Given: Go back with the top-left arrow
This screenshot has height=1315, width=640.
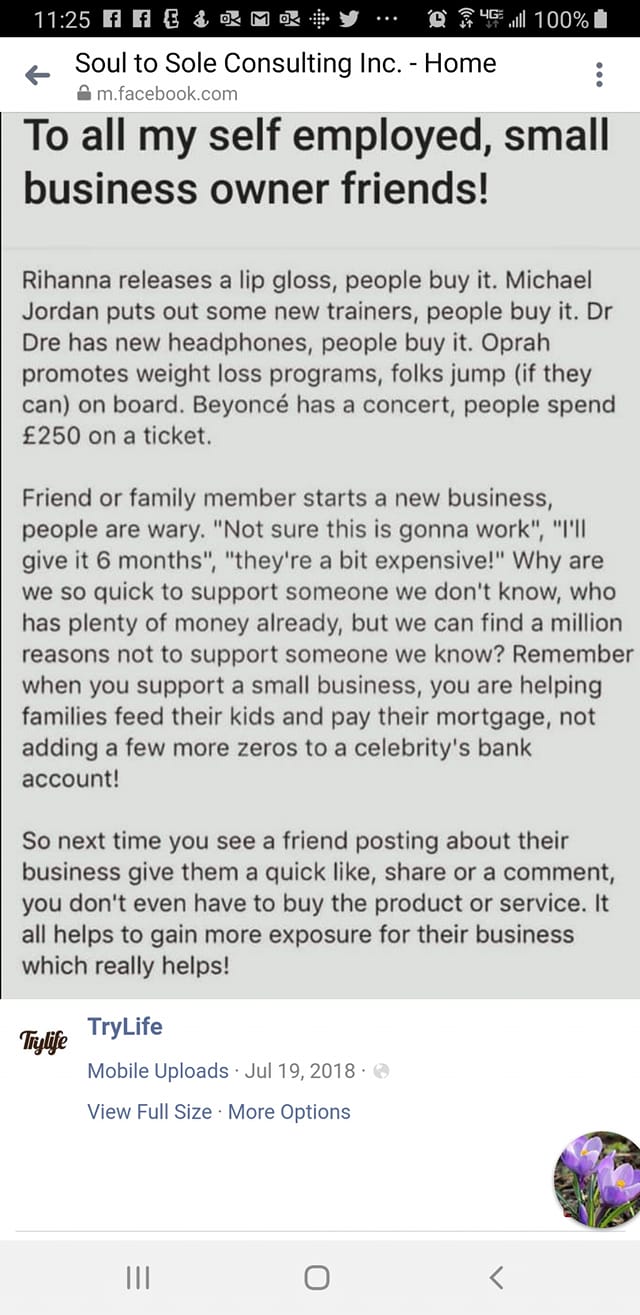Looking at the screenshot, I should point(37,75).
